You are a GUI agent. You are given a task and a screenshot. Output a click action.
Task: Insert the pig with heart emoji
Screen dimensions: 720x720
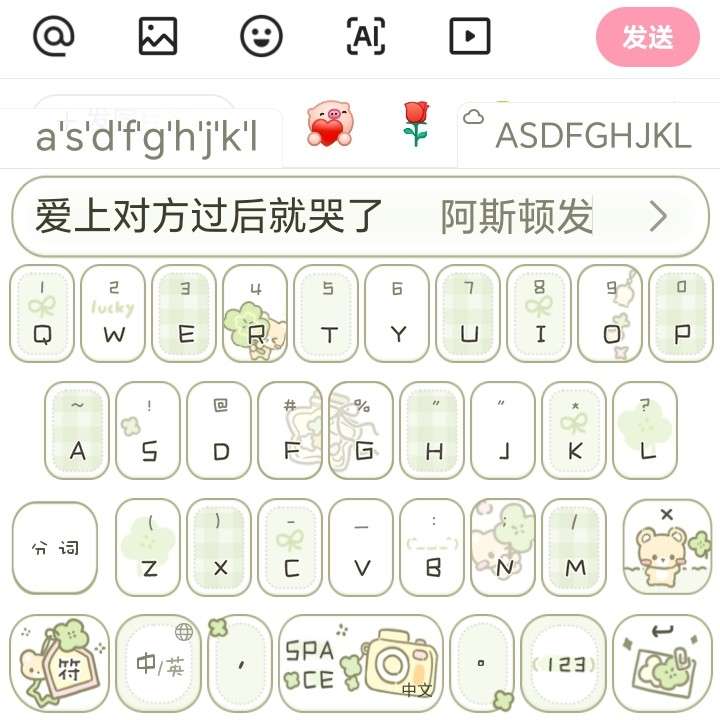[x=326, y=124]
